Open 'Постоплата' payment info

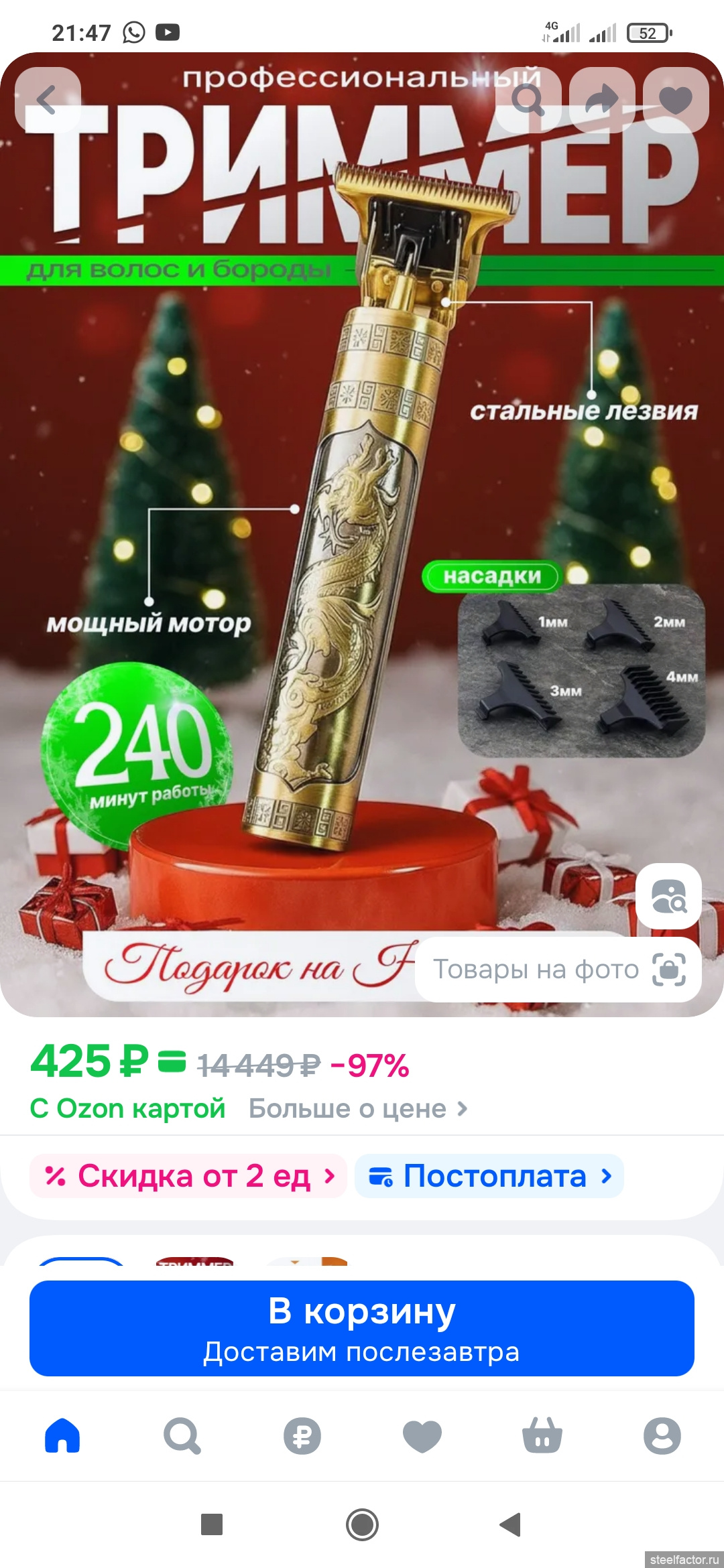(489, 1176)
